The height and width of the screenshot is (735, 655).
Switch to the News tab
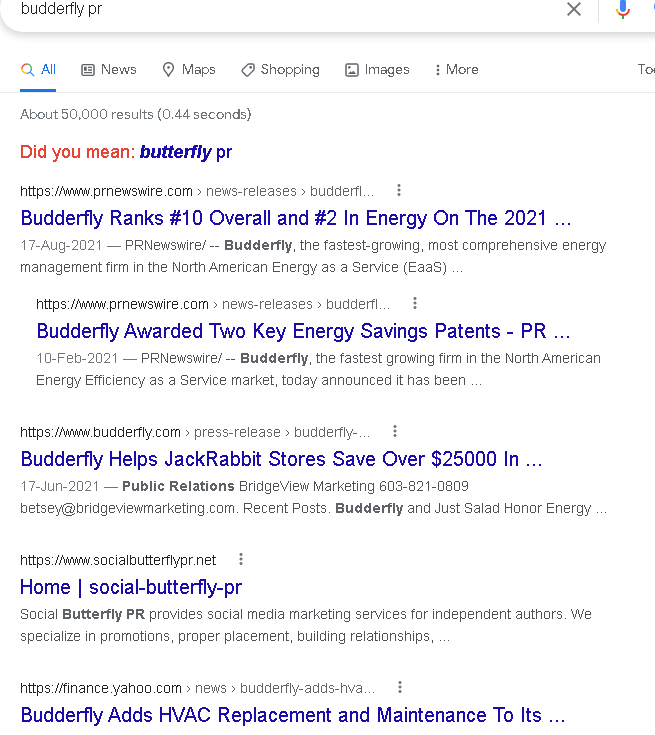point(108,69)
